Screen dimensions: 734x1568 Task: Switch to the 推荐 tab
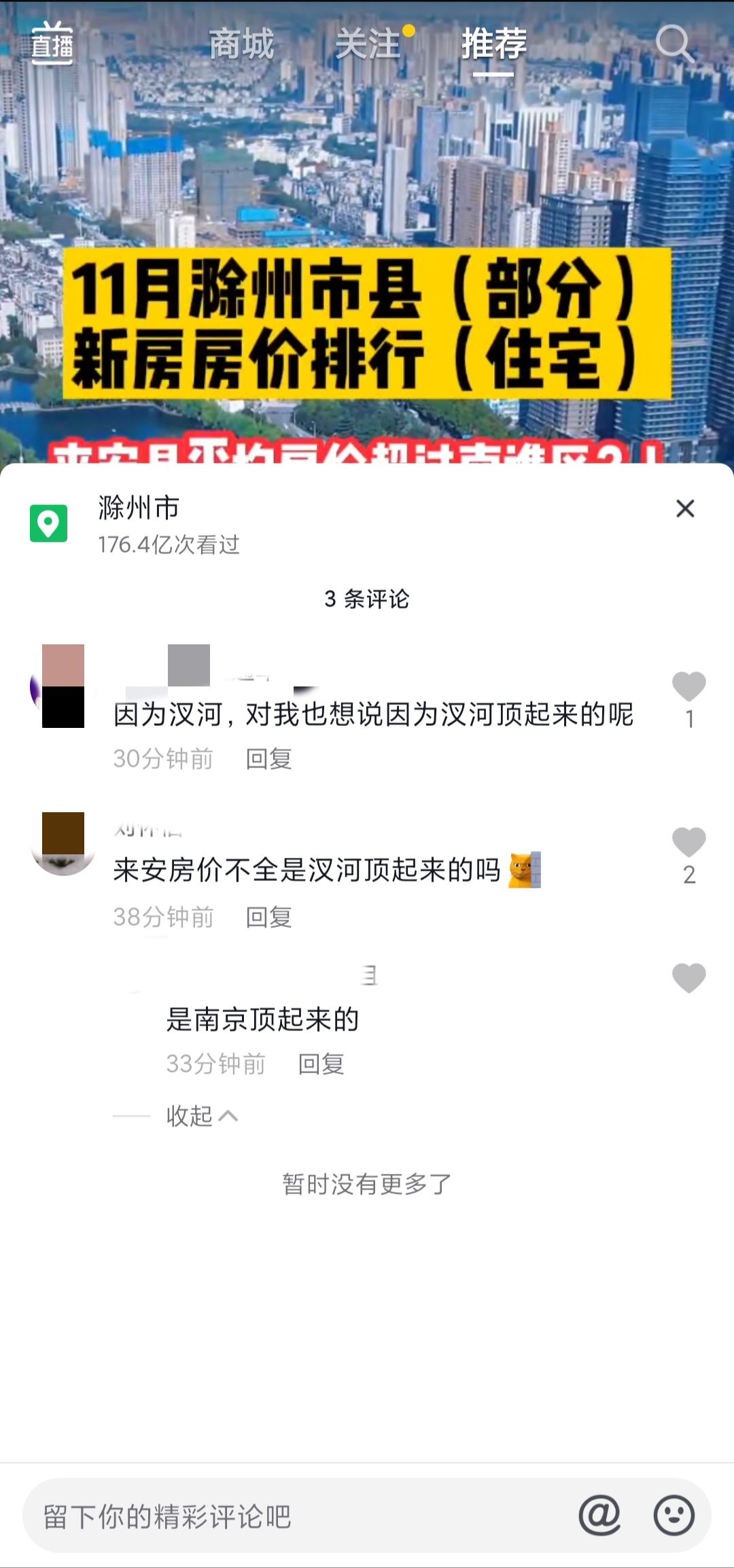coord(494,44)
